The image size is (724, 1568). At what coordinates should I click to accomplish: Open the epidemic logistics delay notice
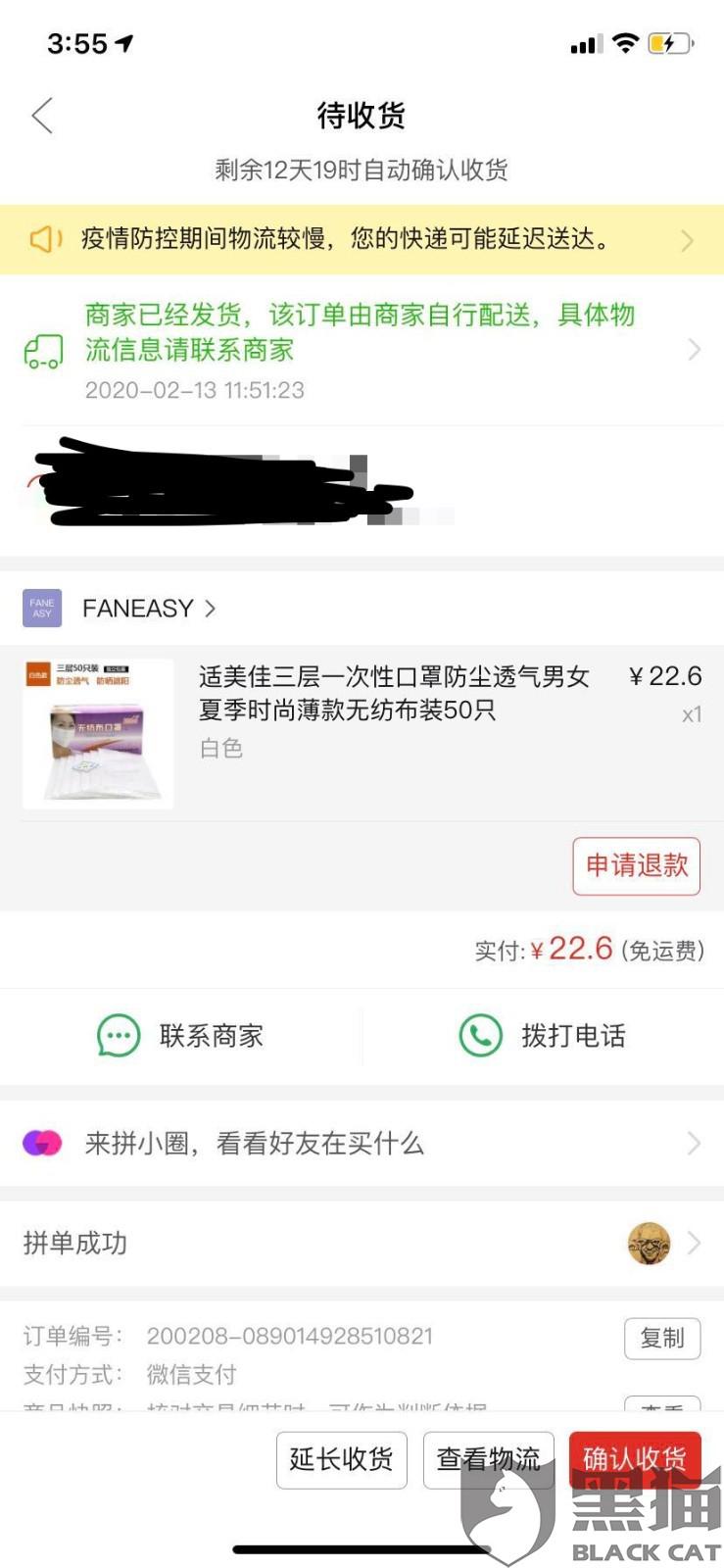[362, 239]
